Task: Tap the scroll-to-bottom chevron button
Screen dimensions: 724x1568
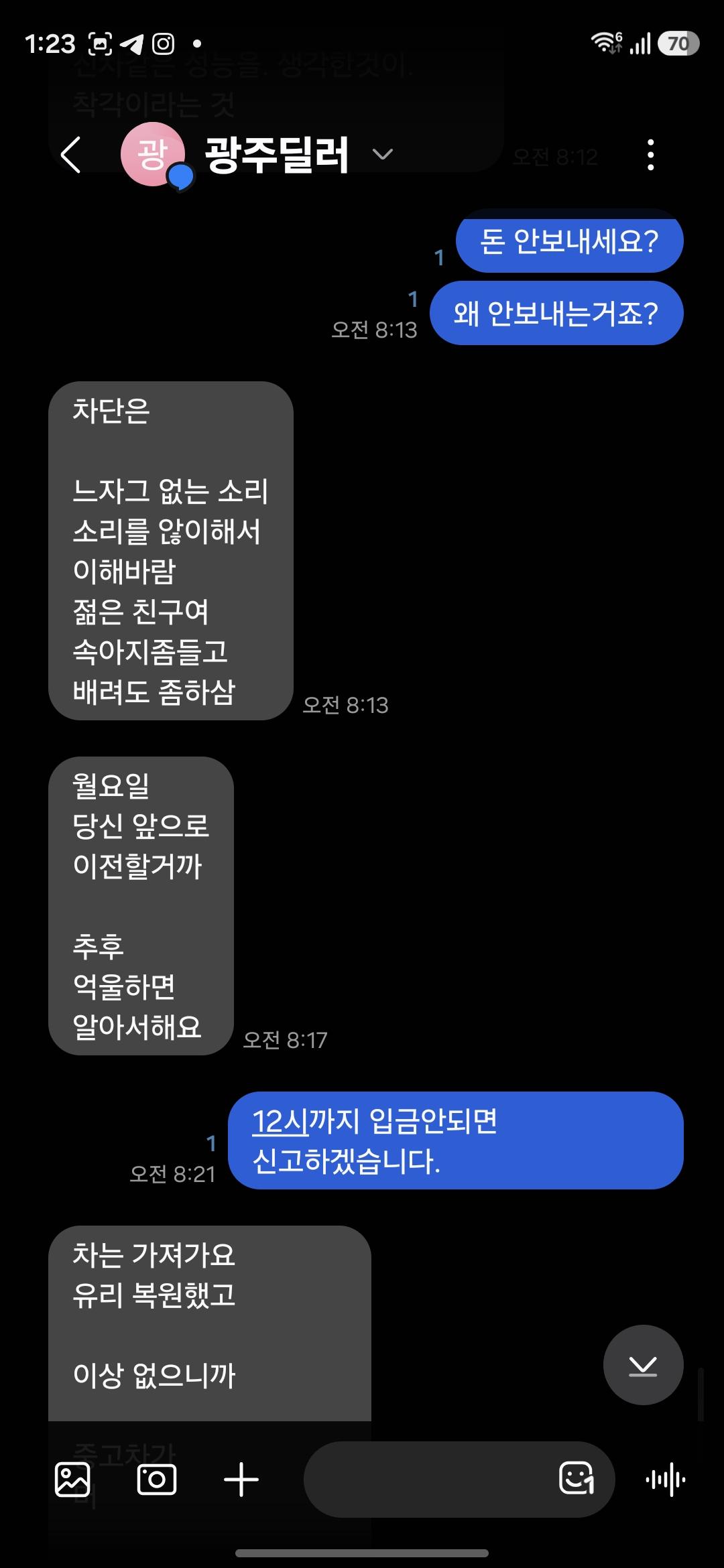Action: coord(642,1366)
